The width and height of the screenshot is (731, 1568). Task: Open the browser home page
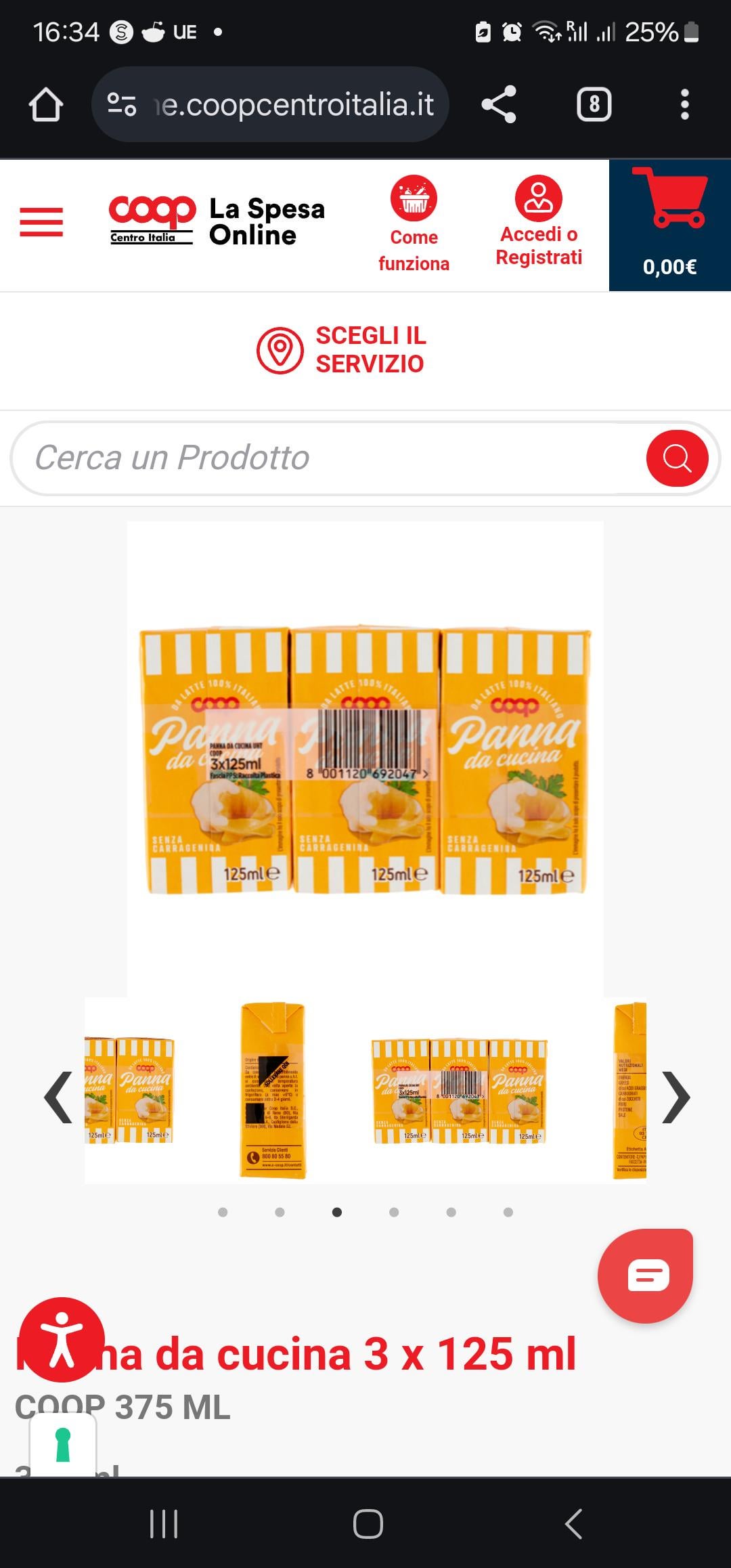[46, 105]
